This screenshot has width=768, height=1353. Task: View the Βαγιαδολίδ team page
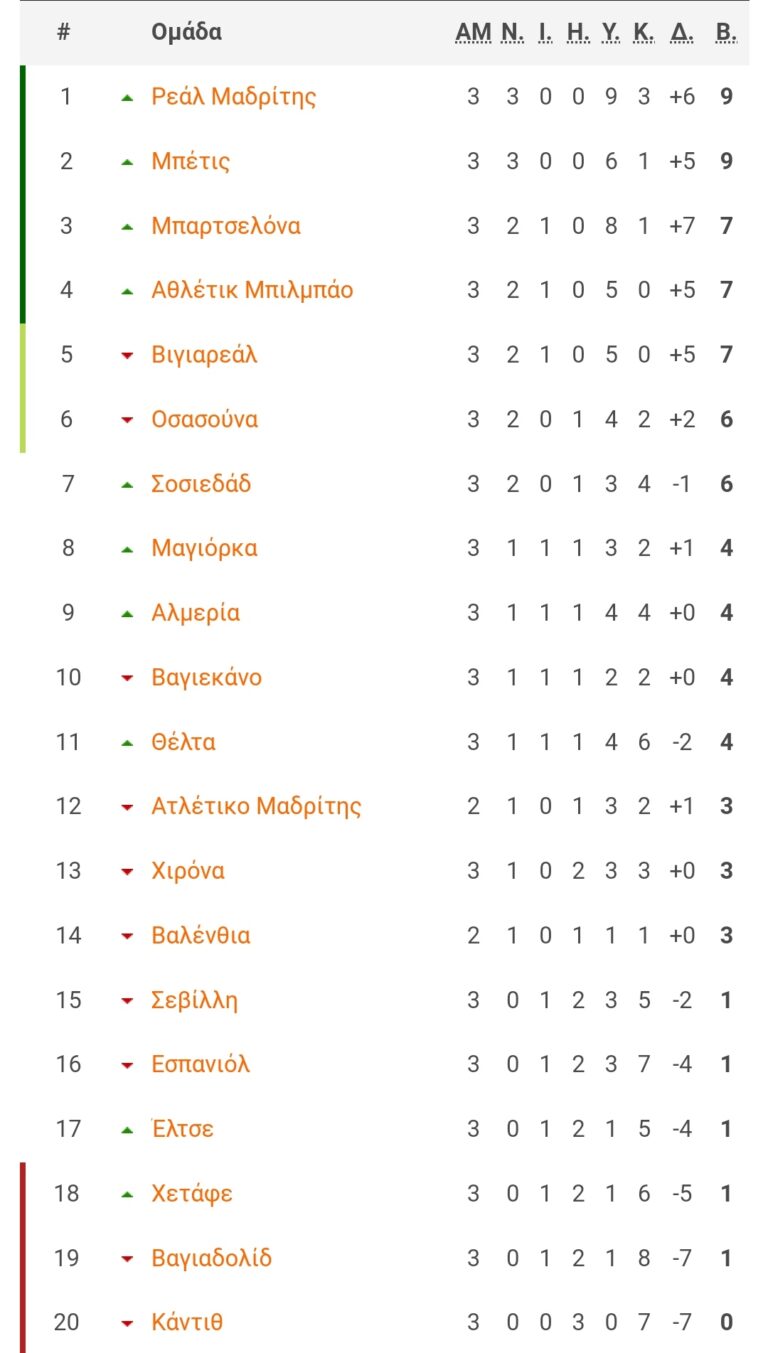point(211,1258)
